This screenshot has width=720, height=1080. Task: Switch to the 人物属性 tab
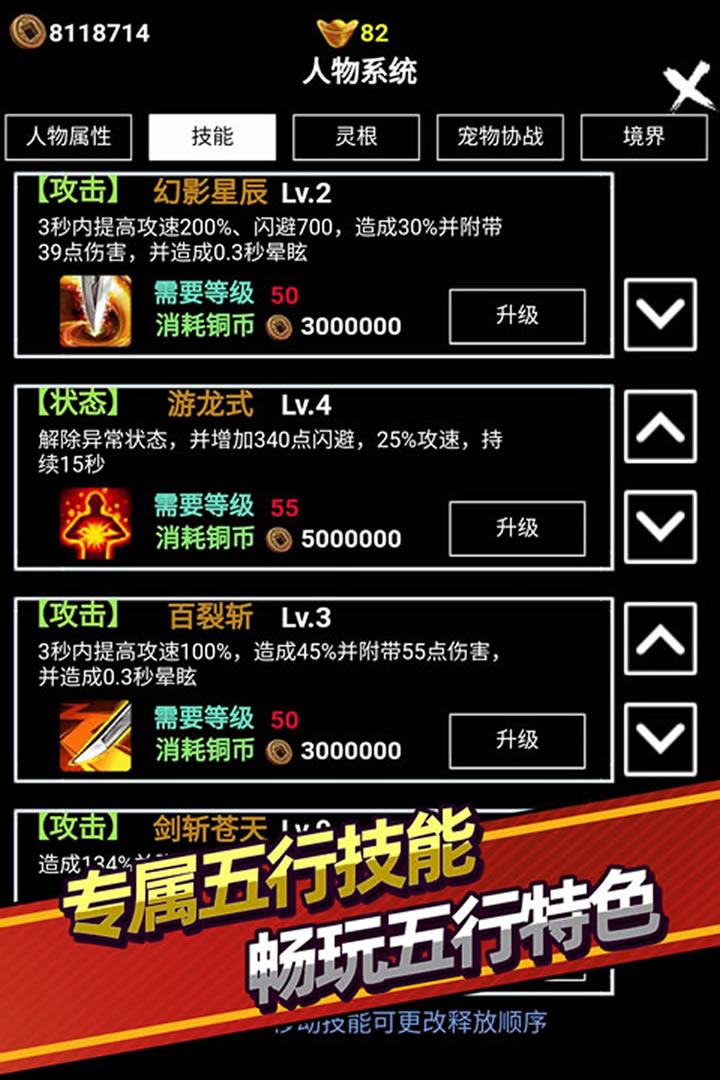[68, 137]
